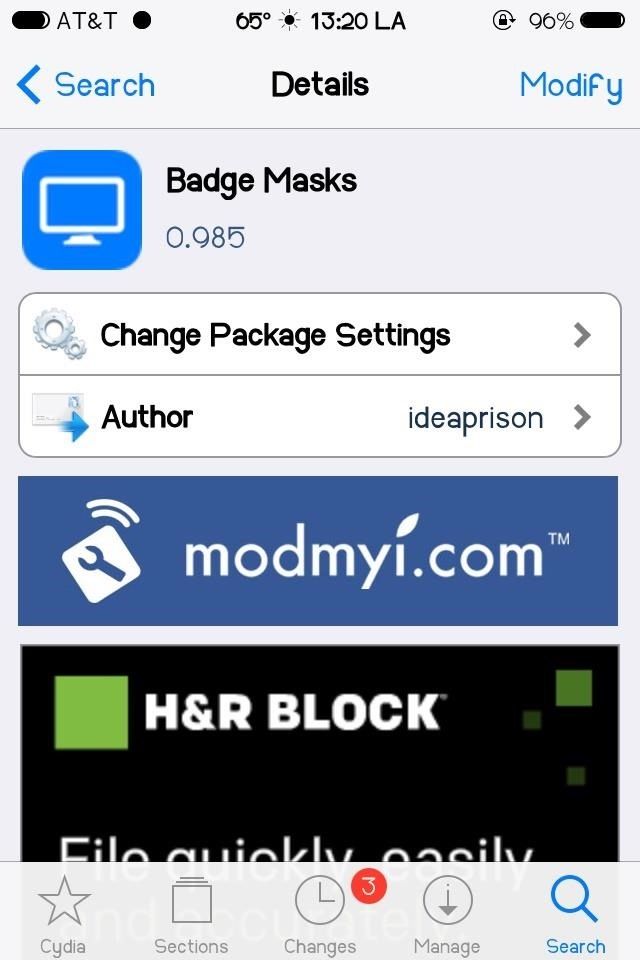640x960 pixels.
Task: Switch to the Sections tab
Action: [191, 913]
